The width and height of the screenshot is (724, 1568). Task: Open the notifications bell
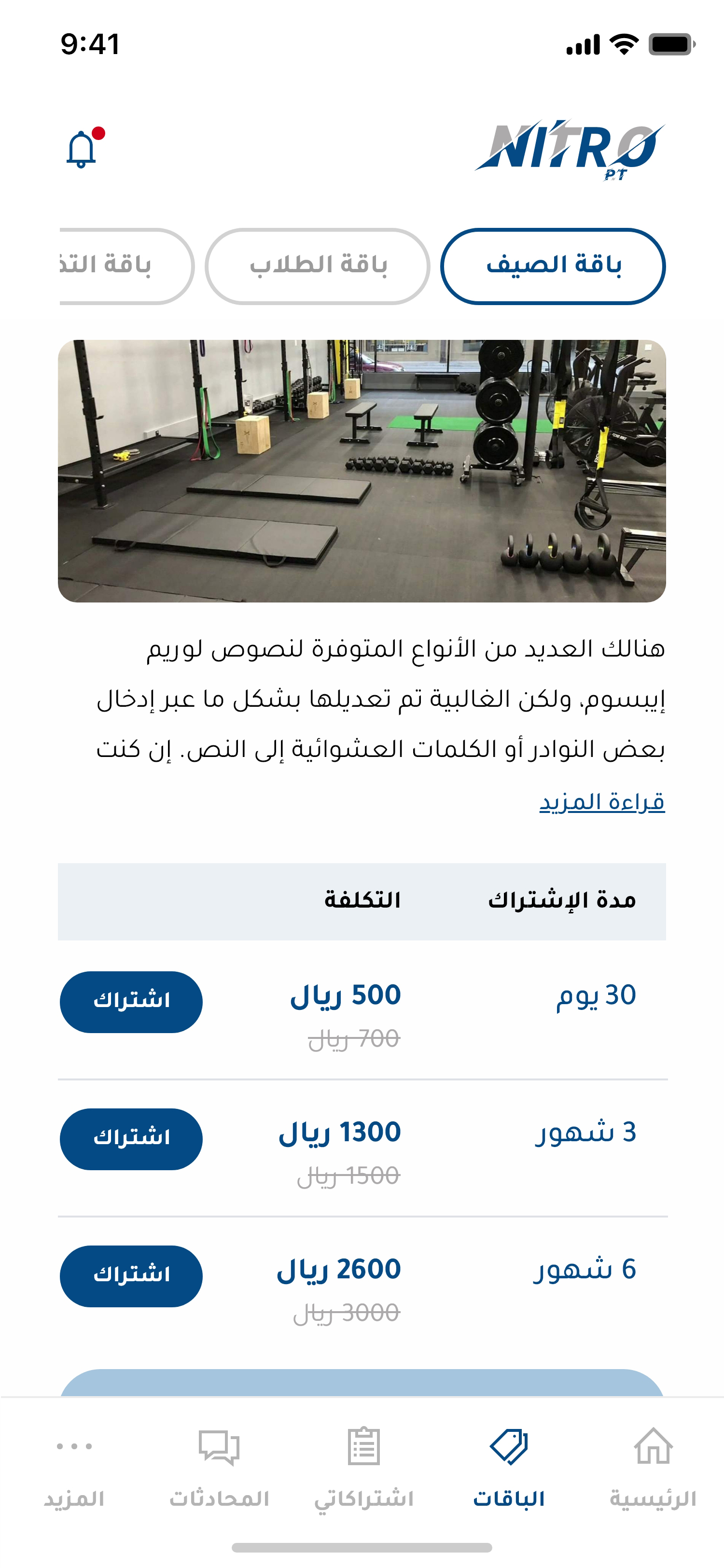[82, 148]
